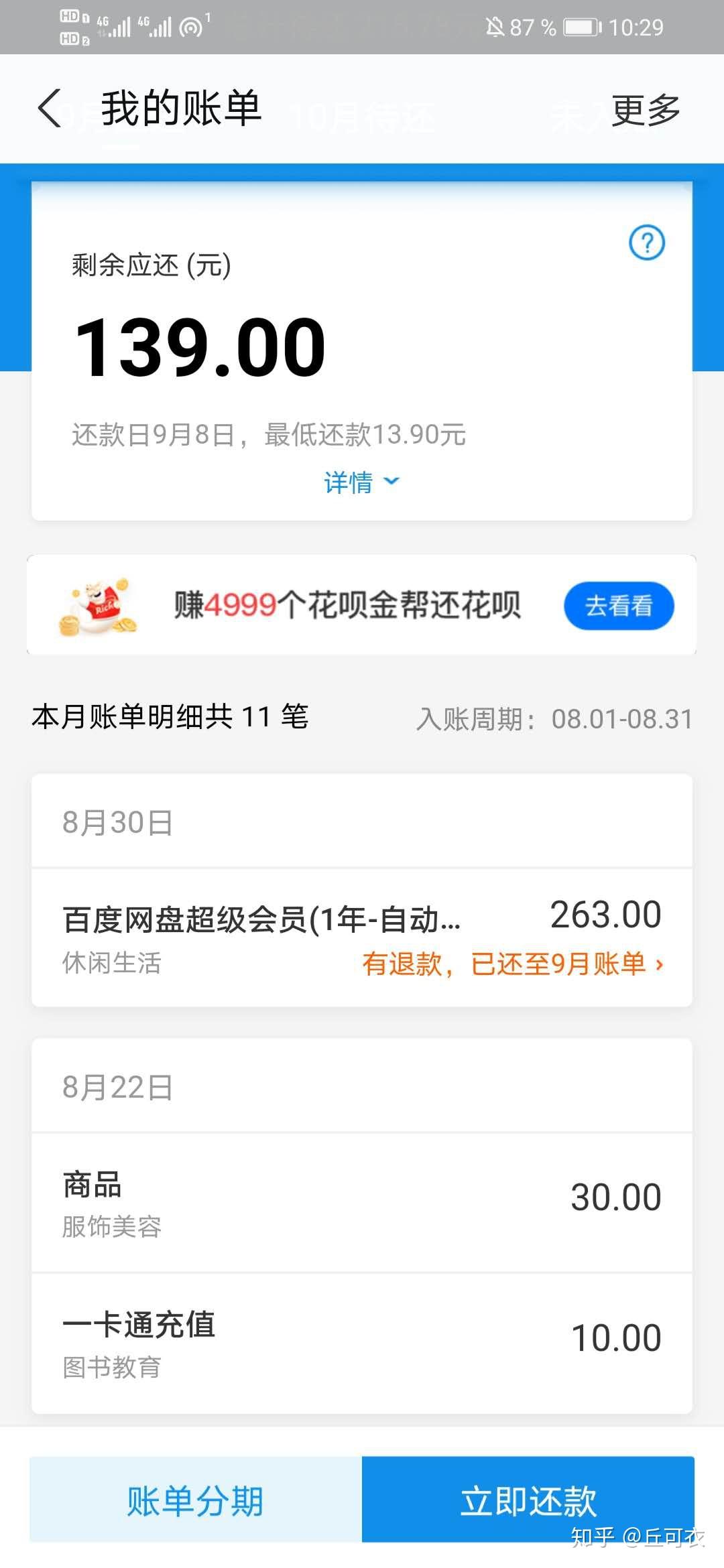
Task: Expand the 详情 details
Action: (361, 482)
